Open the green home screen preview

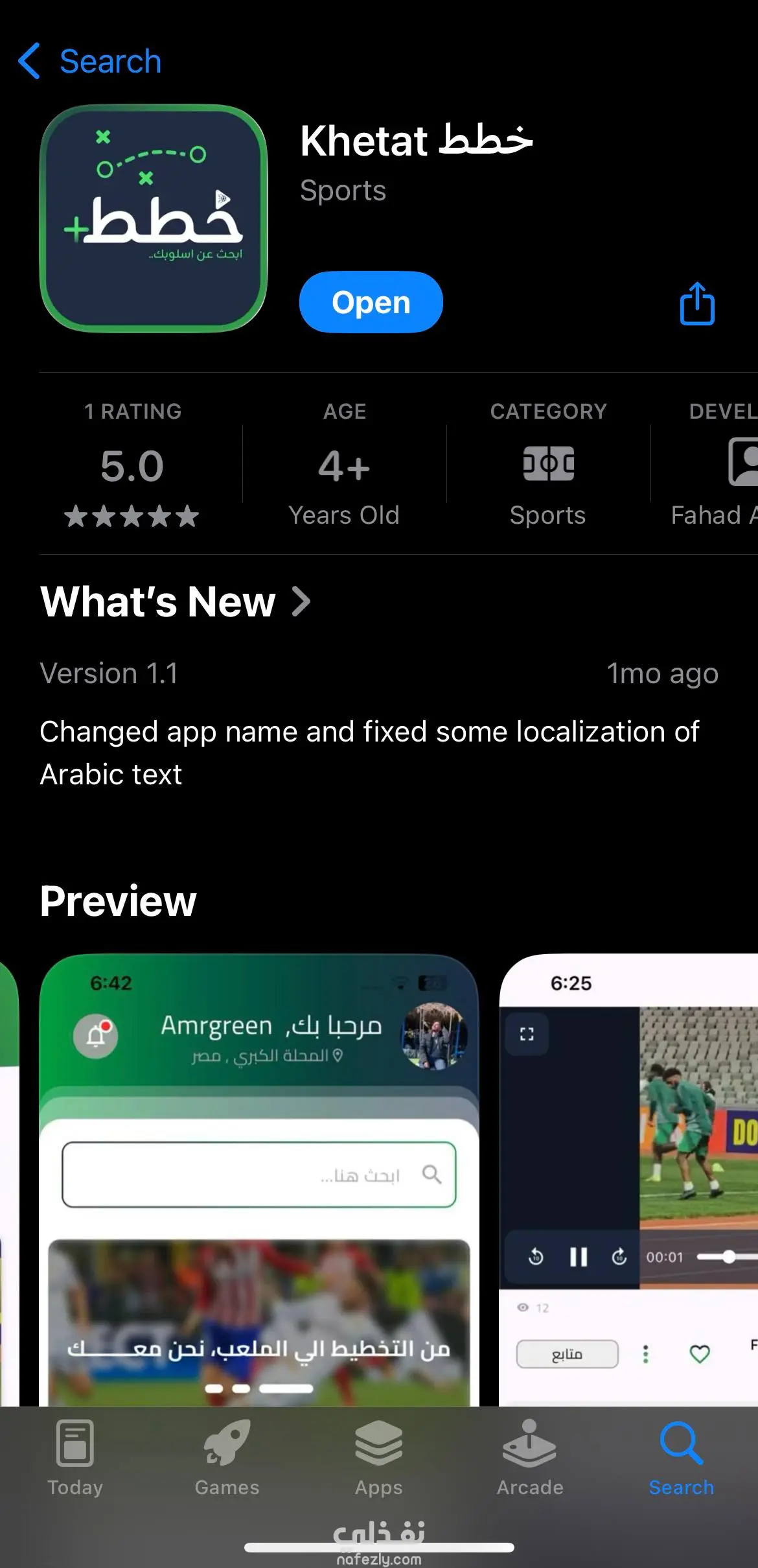pos(259,1180)
